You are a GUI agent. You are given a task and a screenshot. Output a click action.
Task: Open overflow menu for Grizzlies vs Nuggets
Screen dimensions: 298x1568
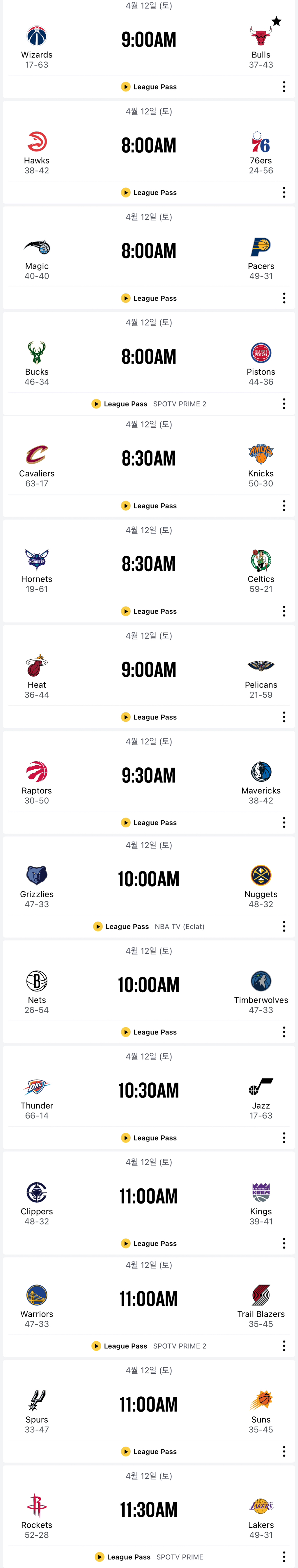pyautogui.click(x=283, y=927)
